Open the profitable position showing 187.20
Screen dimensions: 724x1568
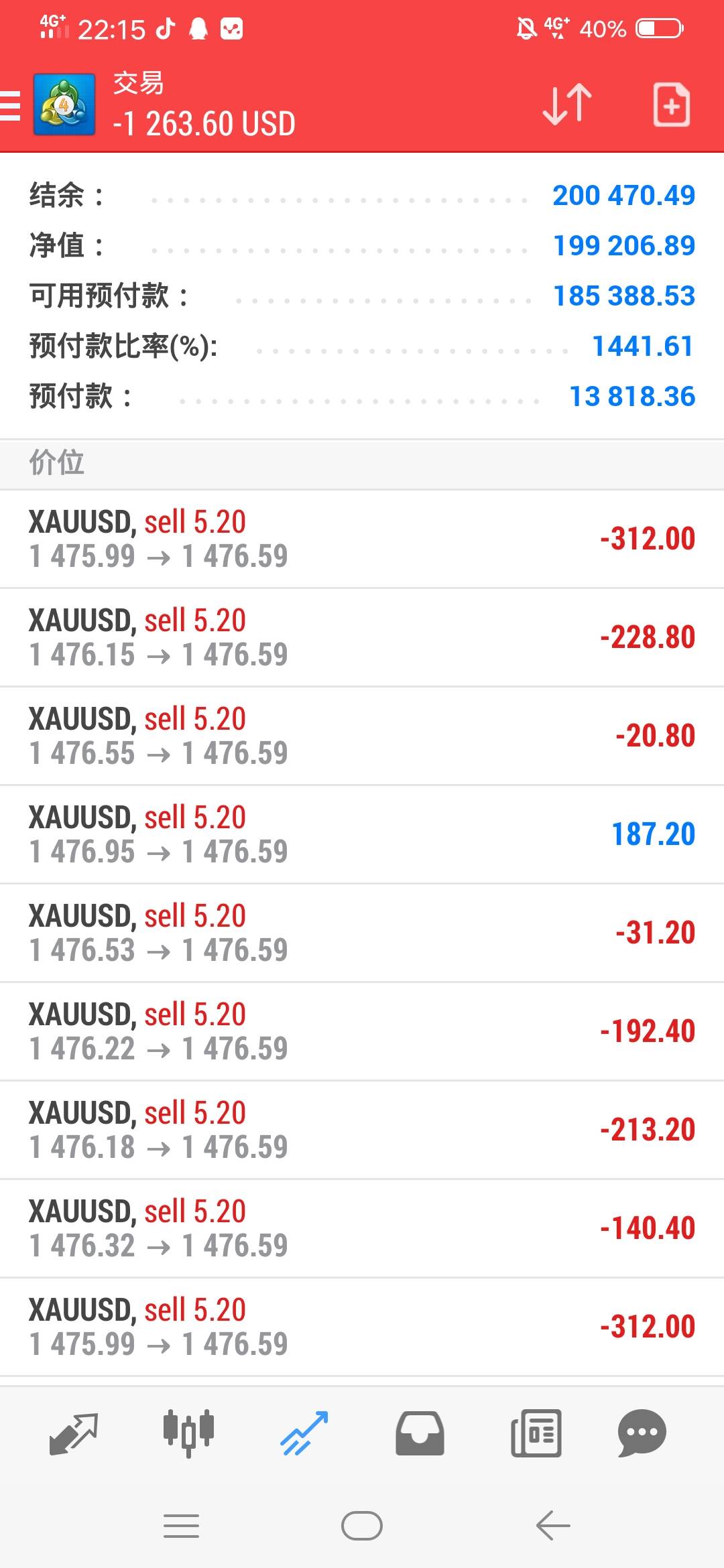point(362,834)
